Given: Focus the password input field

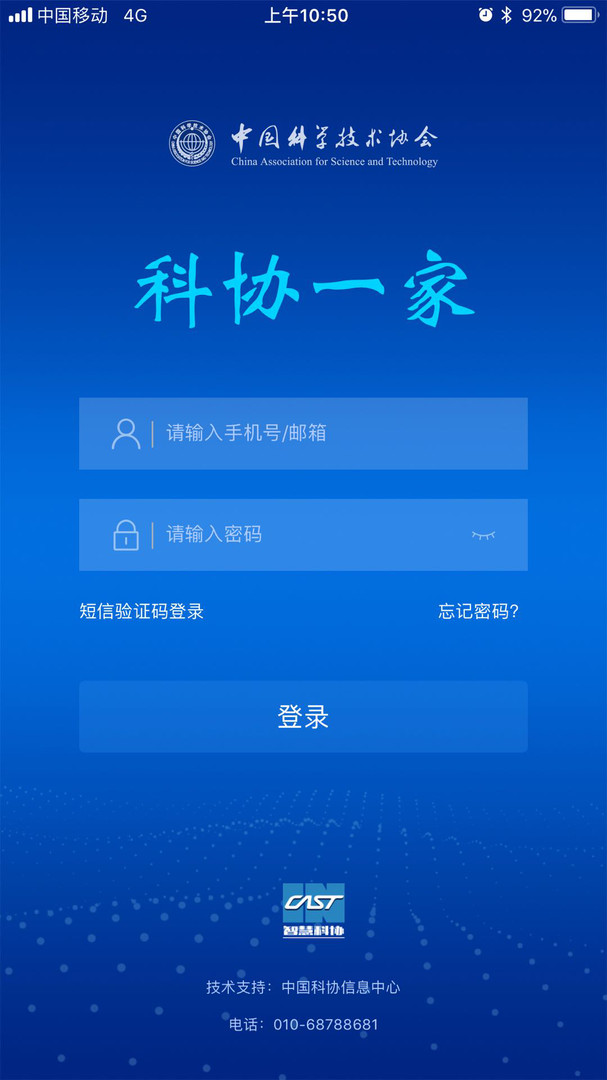Looking at the screenshot, I should (303, 534).
